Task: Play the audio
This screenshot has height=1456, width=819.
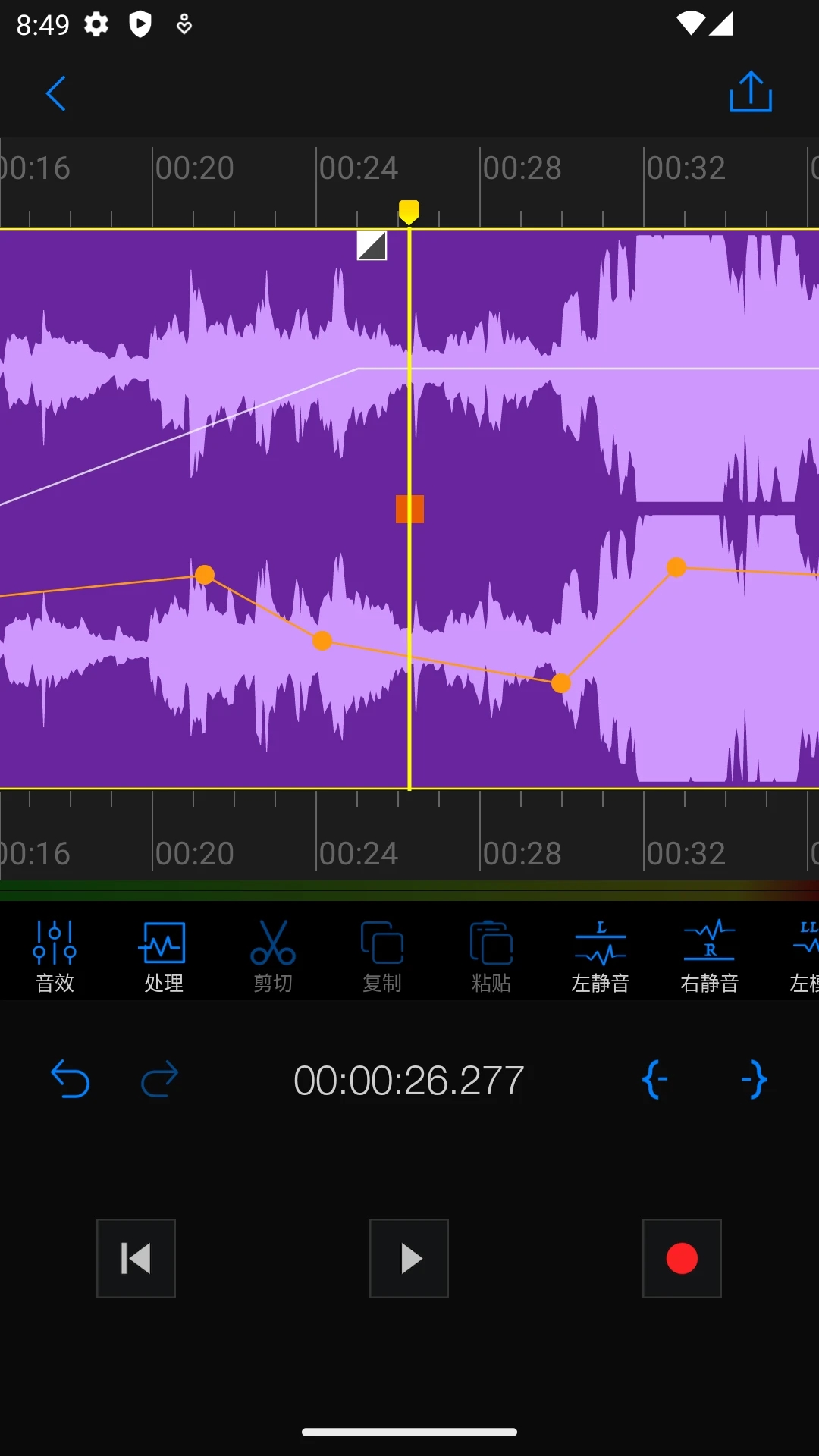Action: point(409,1259)
